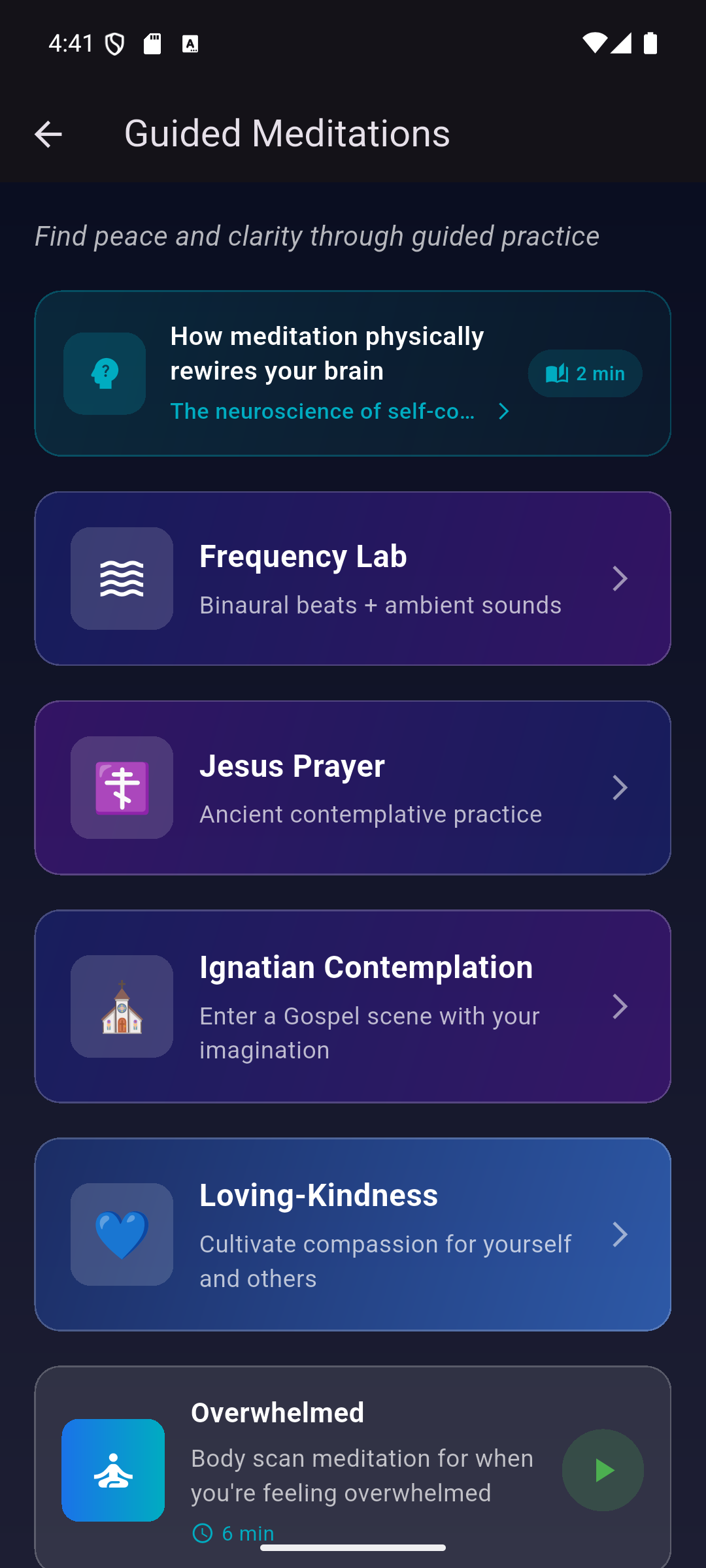Open the Jesus Prayer chevron arrow

tap(620, 787)
